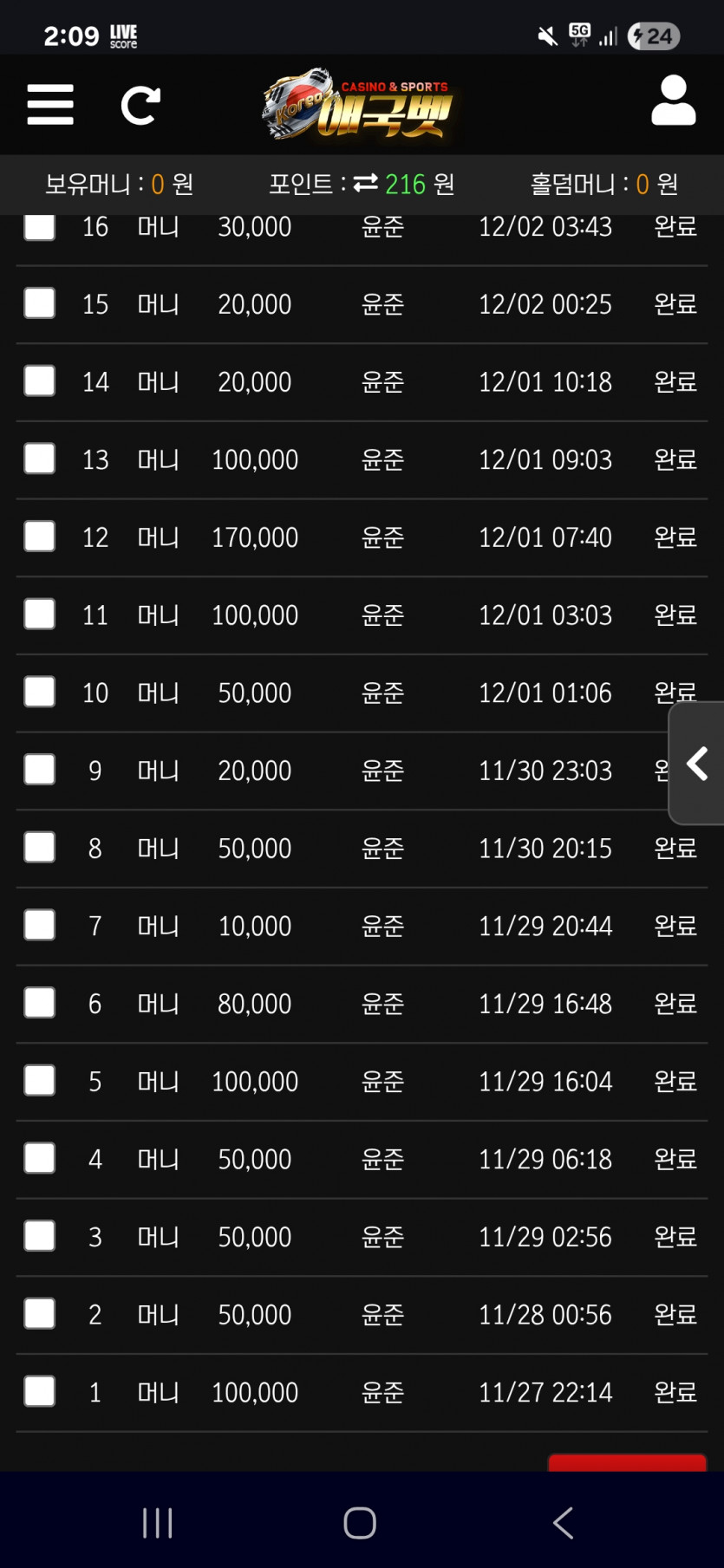The height and width of the screenshot is (1568, 724).
Task: Select the checkbox for row 10
Action: [x=40, y=692]
